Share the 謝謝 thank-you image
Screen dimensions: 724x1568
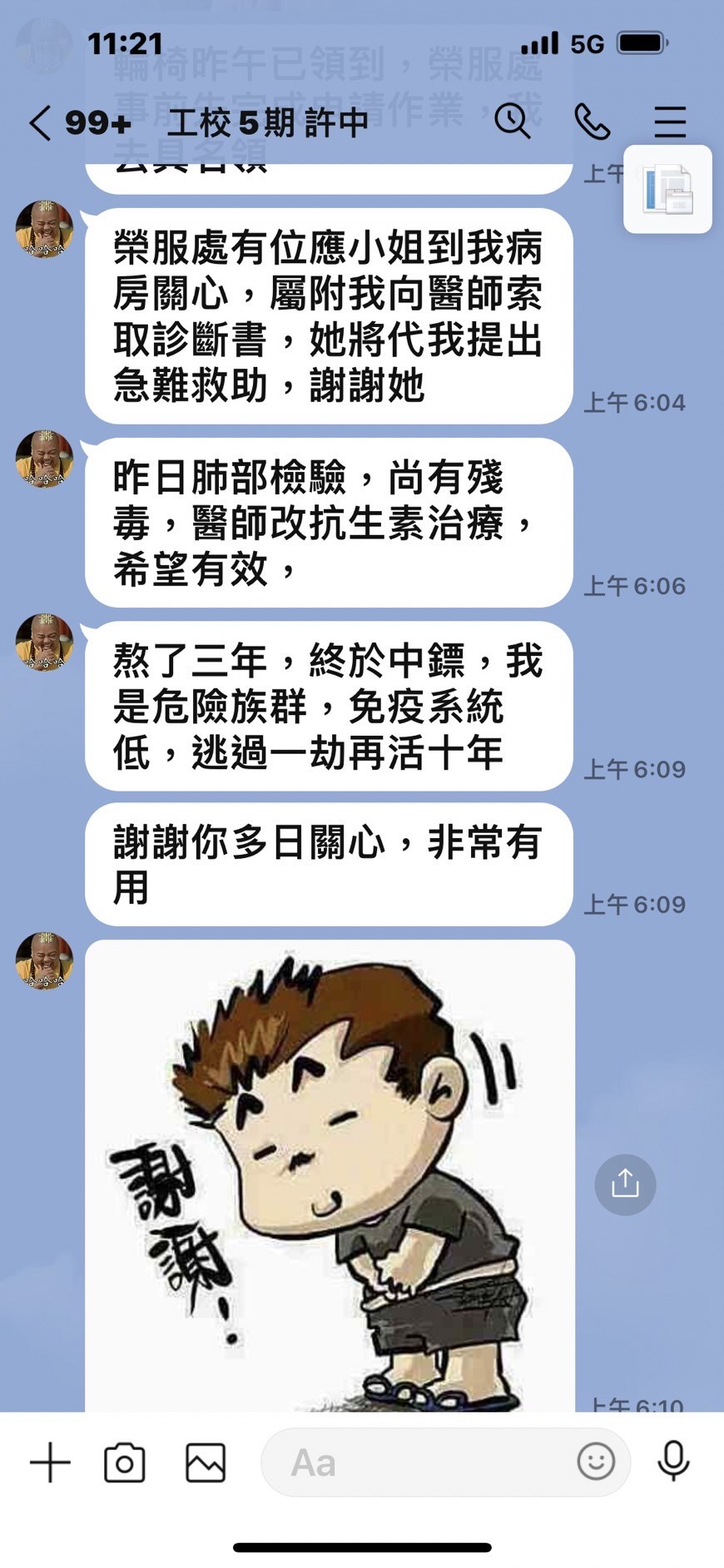[x=625, y=1183]
